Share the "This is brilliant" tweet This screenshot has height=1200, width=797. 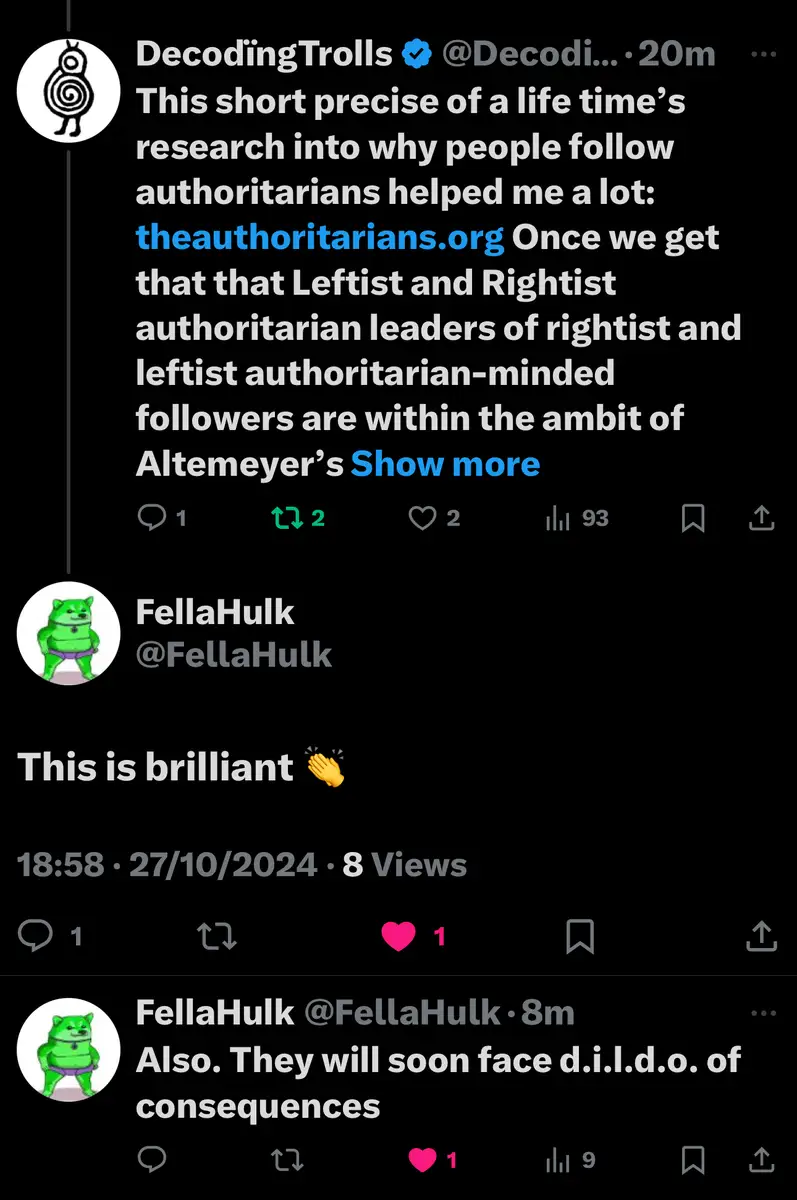click(760, 936)
